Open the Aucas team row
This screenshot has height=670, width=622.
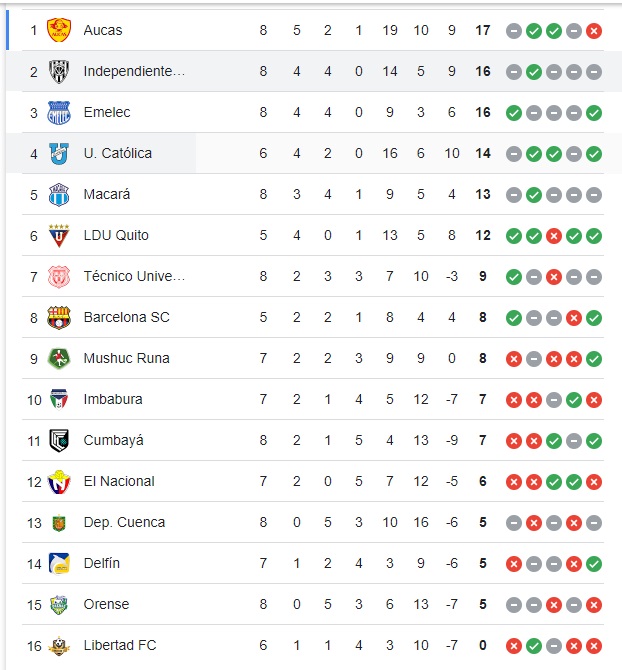tap(103, 30)
